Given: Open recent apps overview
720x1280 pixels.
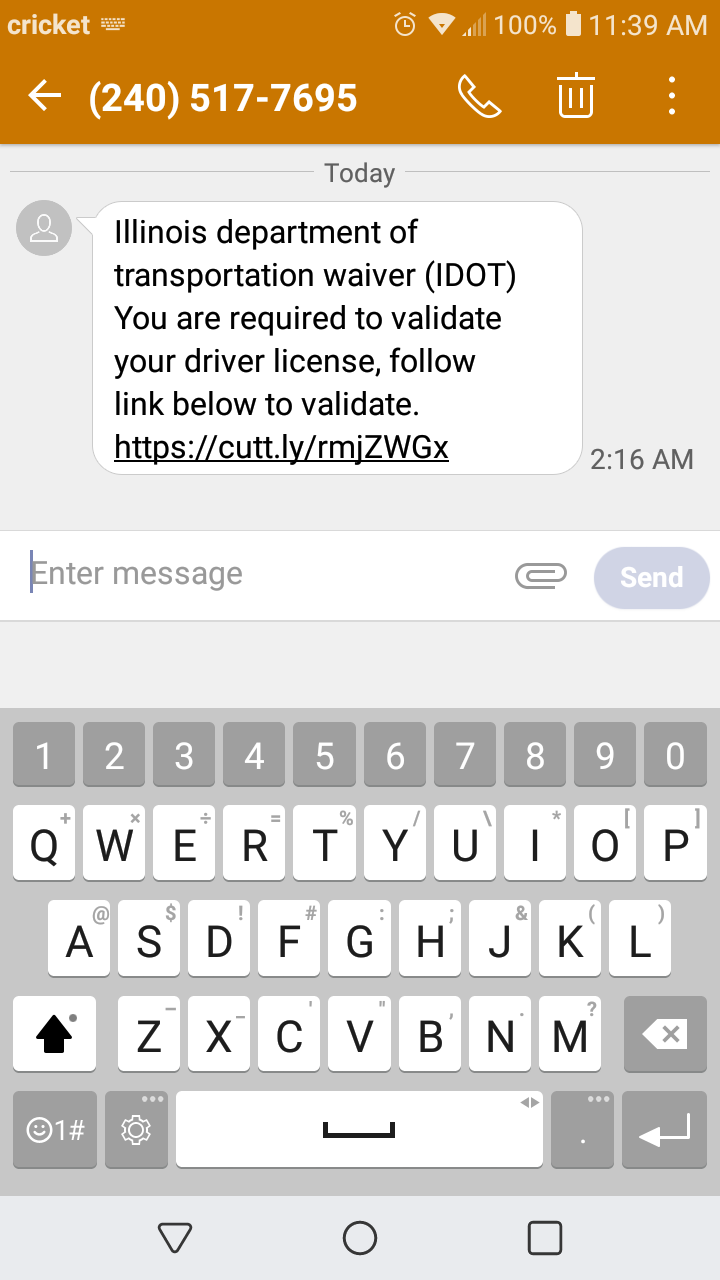Looking at the screenshot, I should pos(545,1239).
